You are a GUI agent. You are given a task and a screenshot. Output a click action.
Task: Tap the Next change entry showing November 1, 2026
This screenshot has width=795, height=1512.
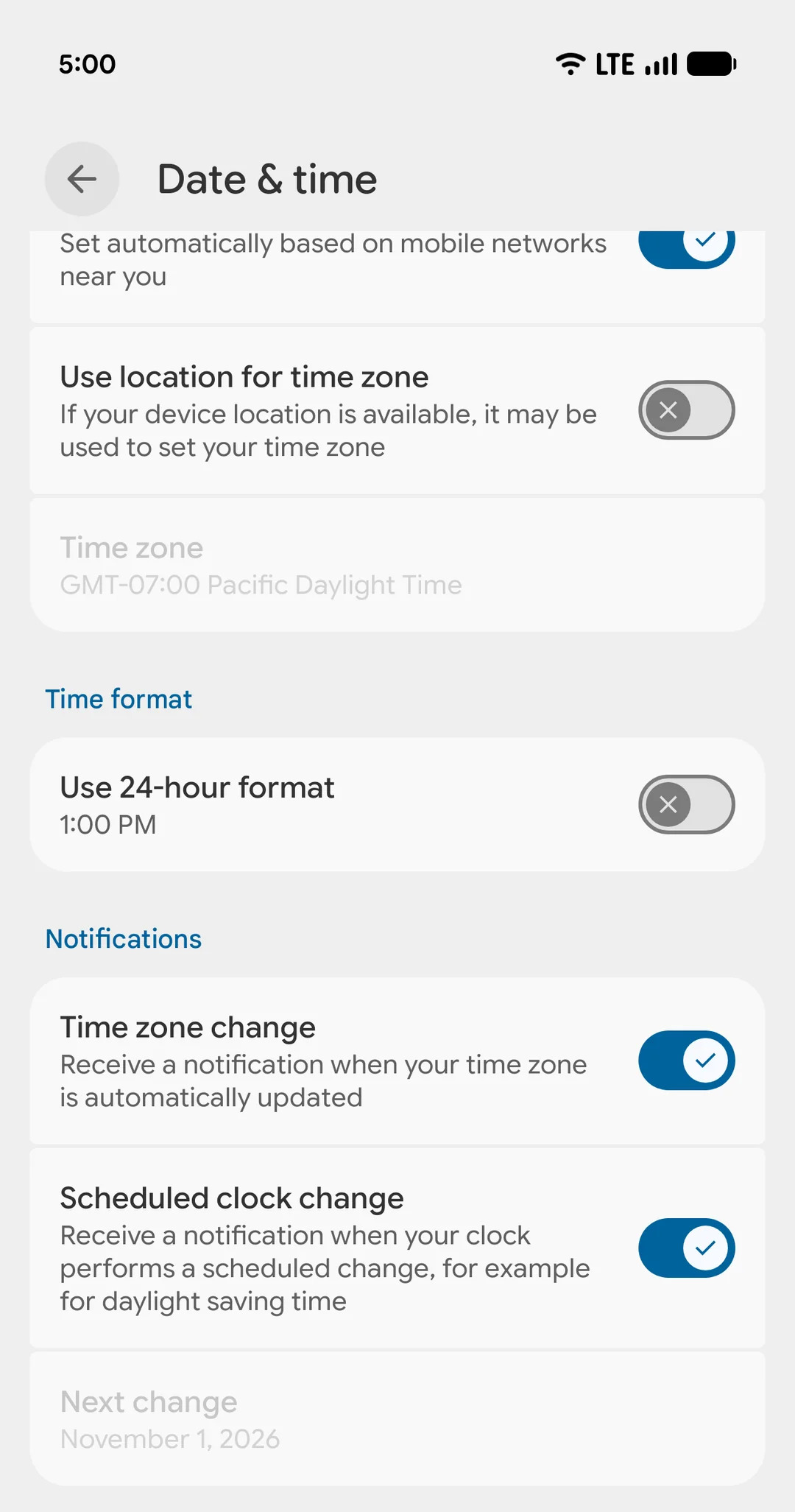(397, 1418)
